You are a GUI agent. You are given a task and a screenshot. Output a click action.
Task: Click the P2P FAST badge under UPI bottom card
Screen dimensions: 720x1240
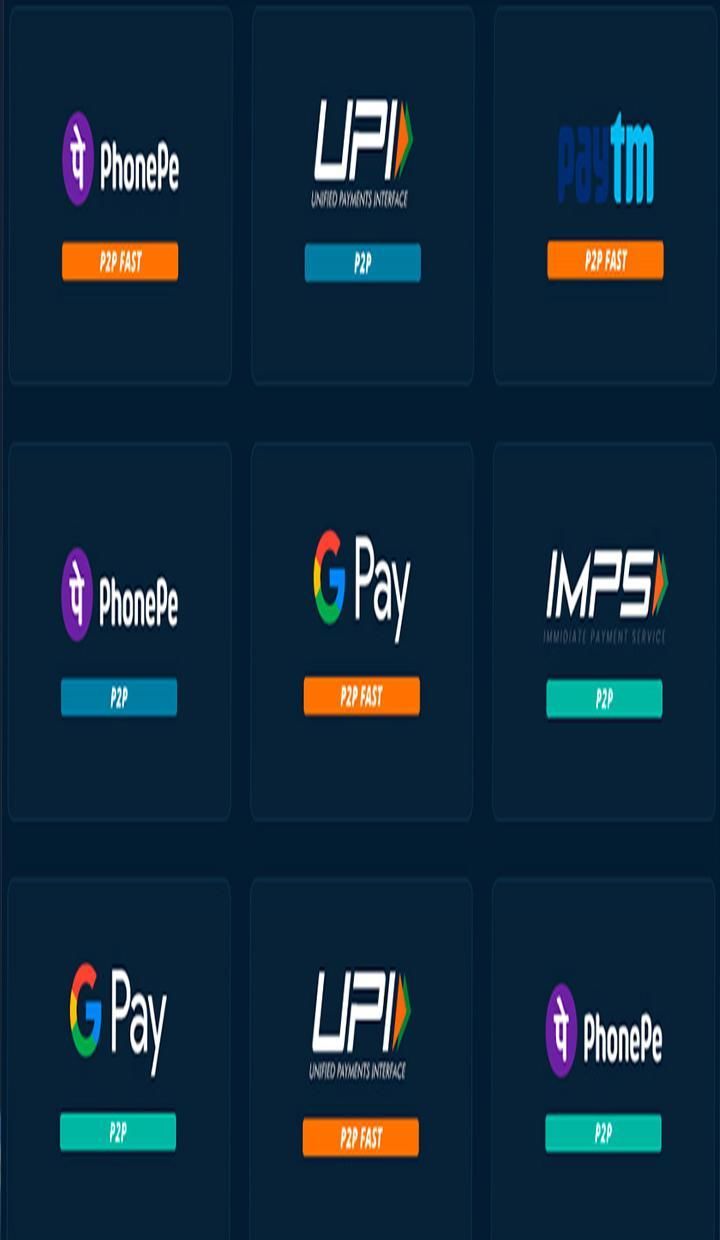point(362,1134)
